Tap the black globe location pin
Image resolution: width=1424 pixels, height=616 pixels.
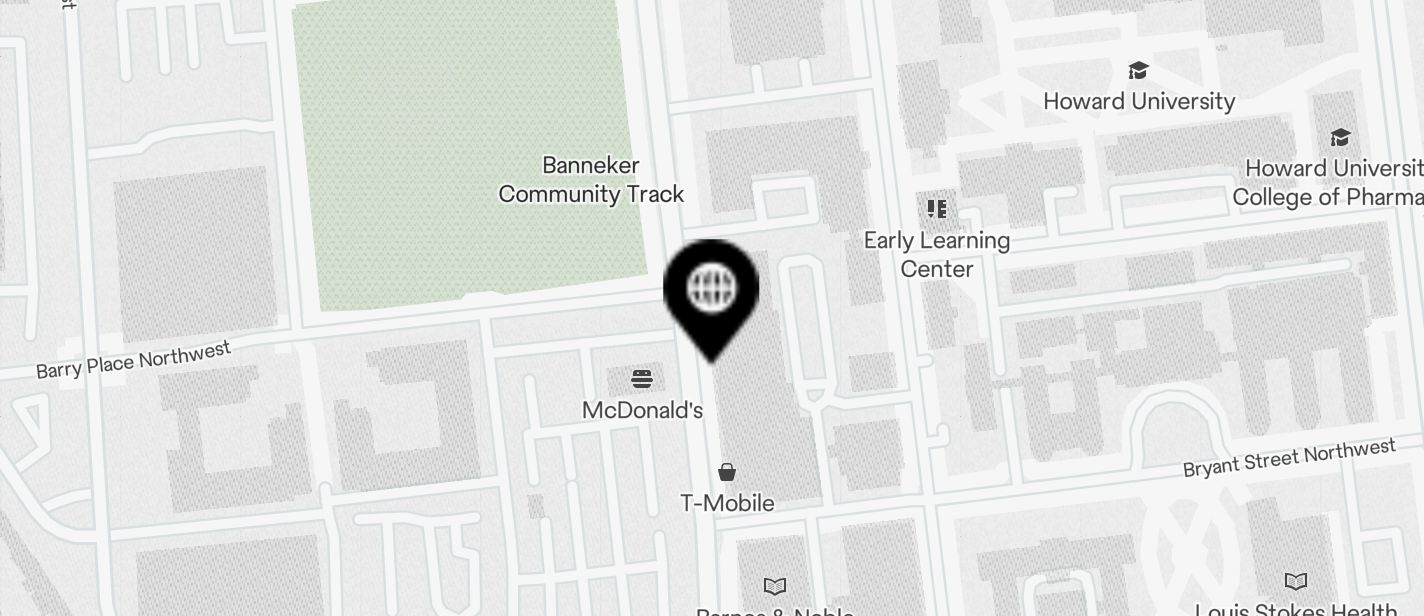(711, 291)
